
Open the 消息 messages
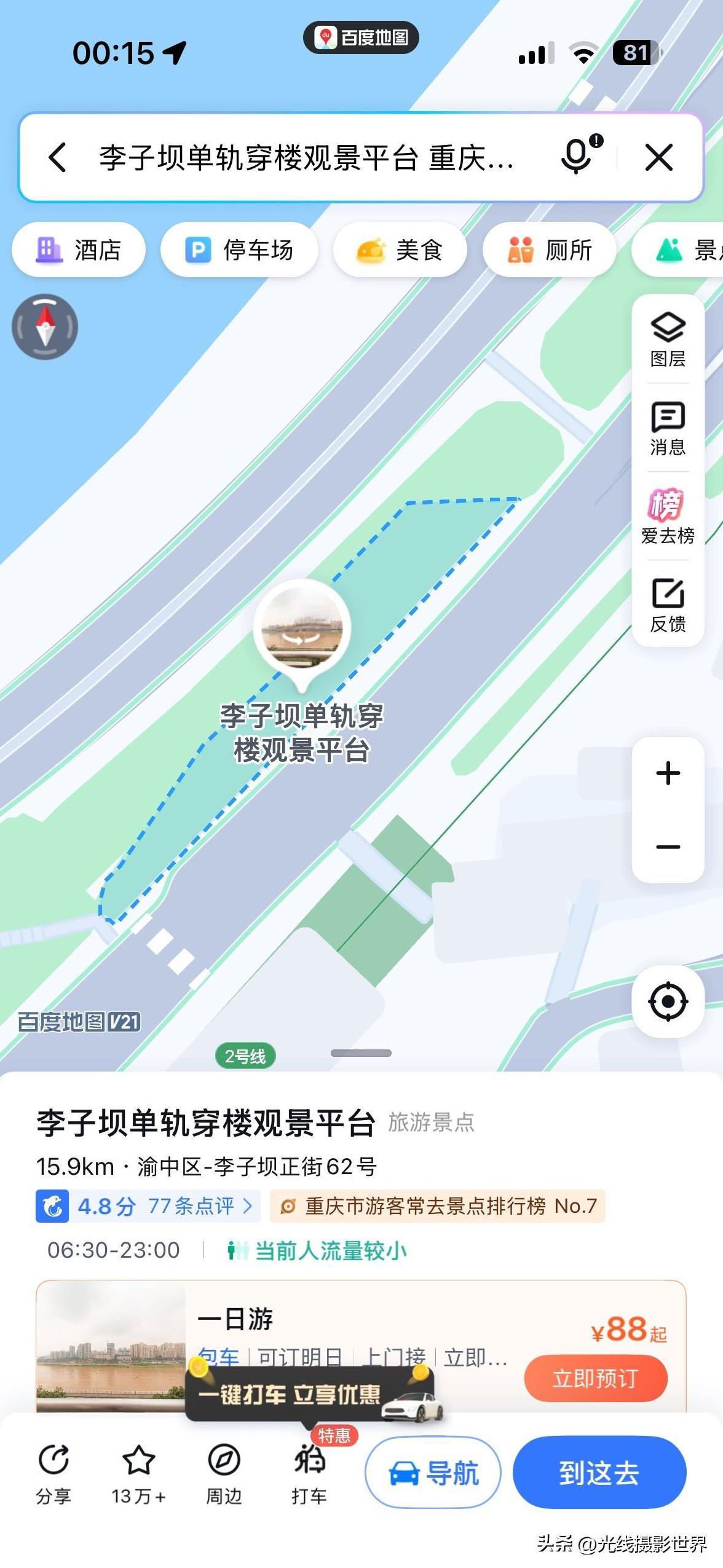tap(668, 428)
